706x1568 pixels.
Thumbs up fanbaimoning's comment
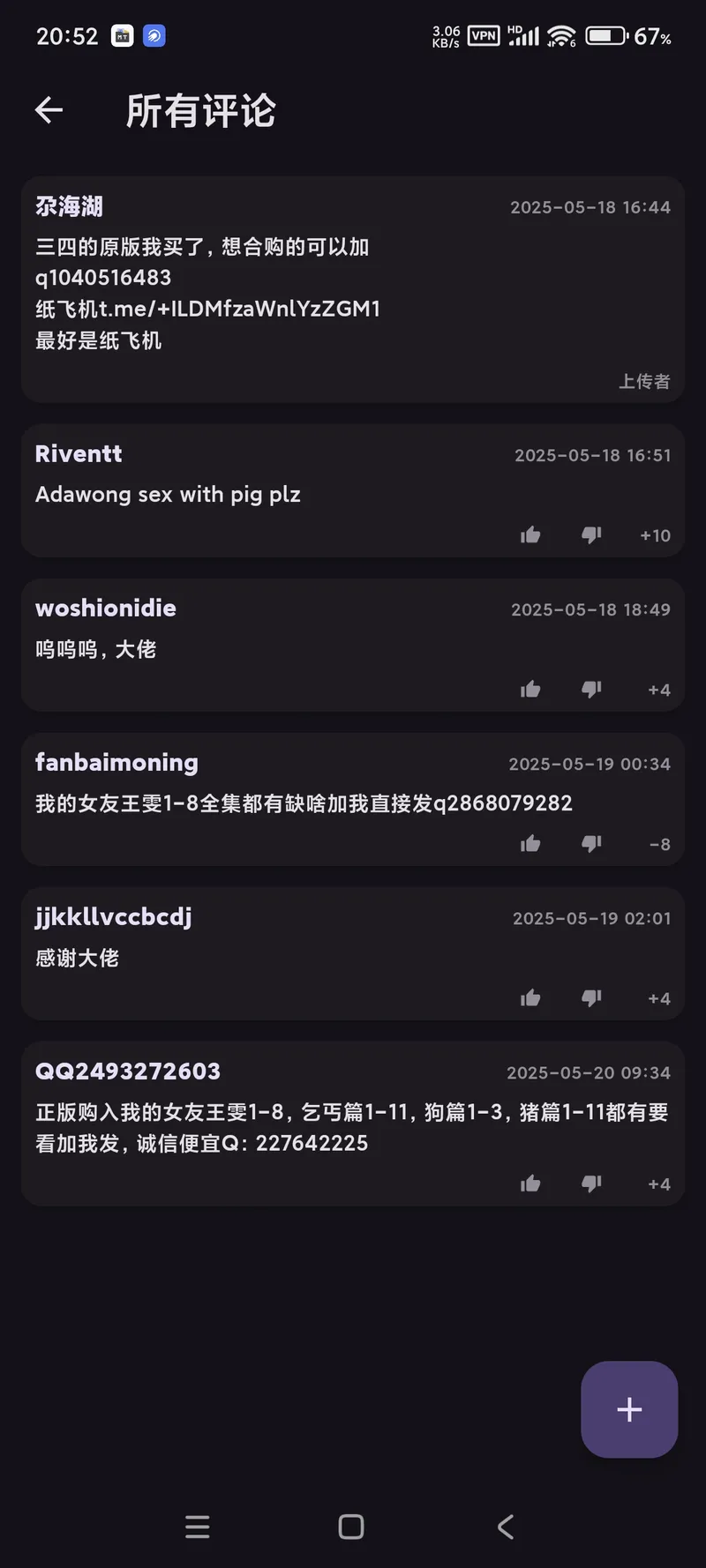coord(530,844)
